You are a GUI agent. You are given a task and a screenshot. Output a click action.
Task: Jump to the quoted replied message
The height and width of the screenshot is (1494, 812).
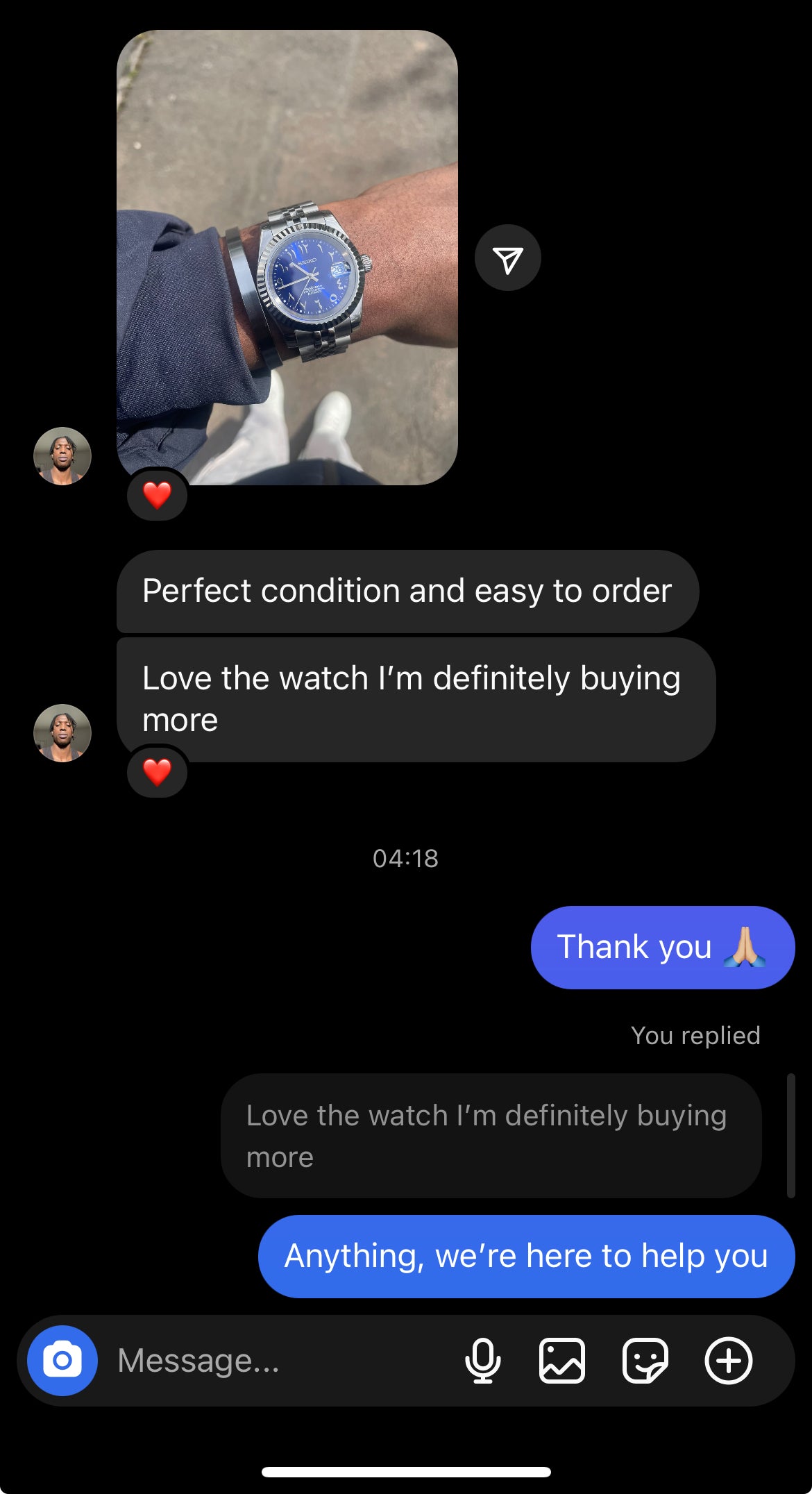(491, 1136)
